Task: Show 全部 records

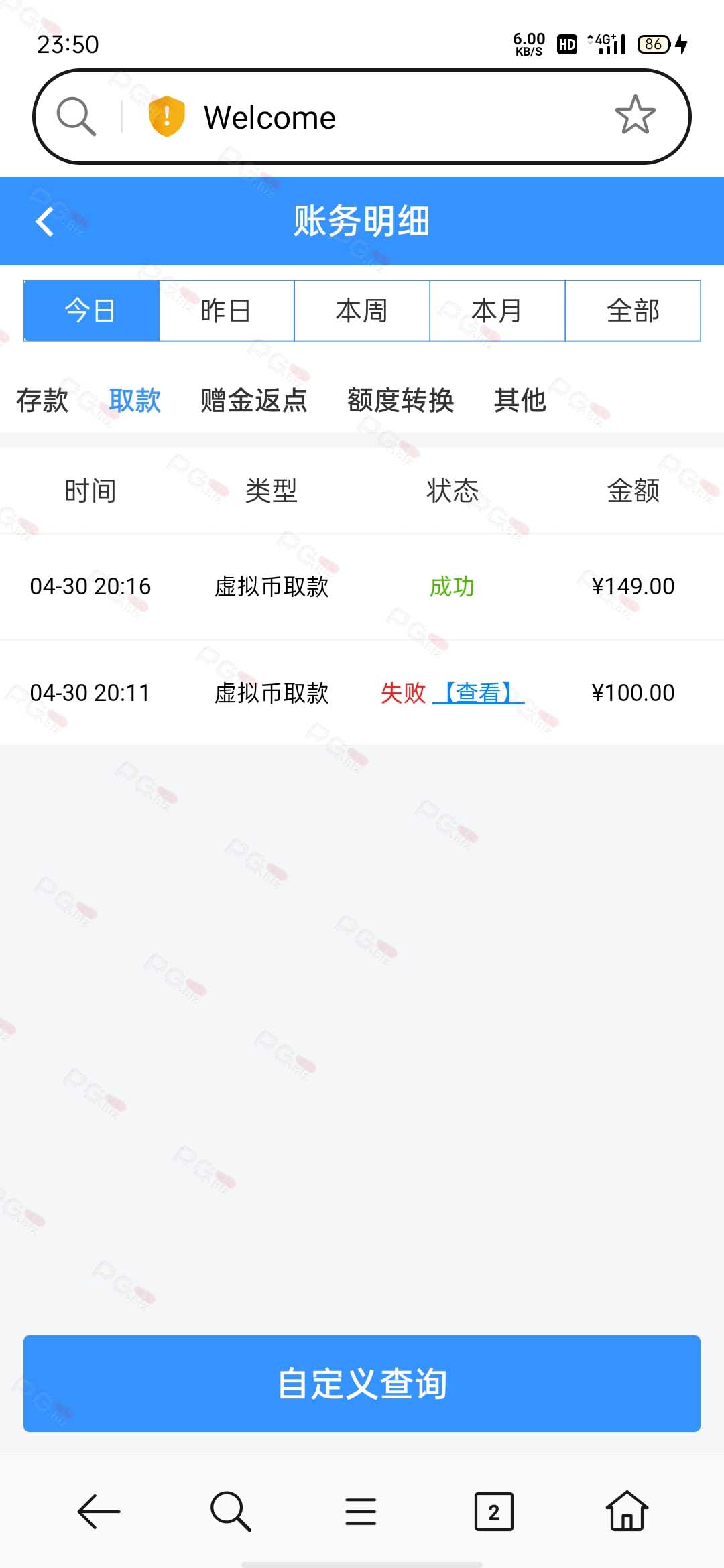Action: 633,311
